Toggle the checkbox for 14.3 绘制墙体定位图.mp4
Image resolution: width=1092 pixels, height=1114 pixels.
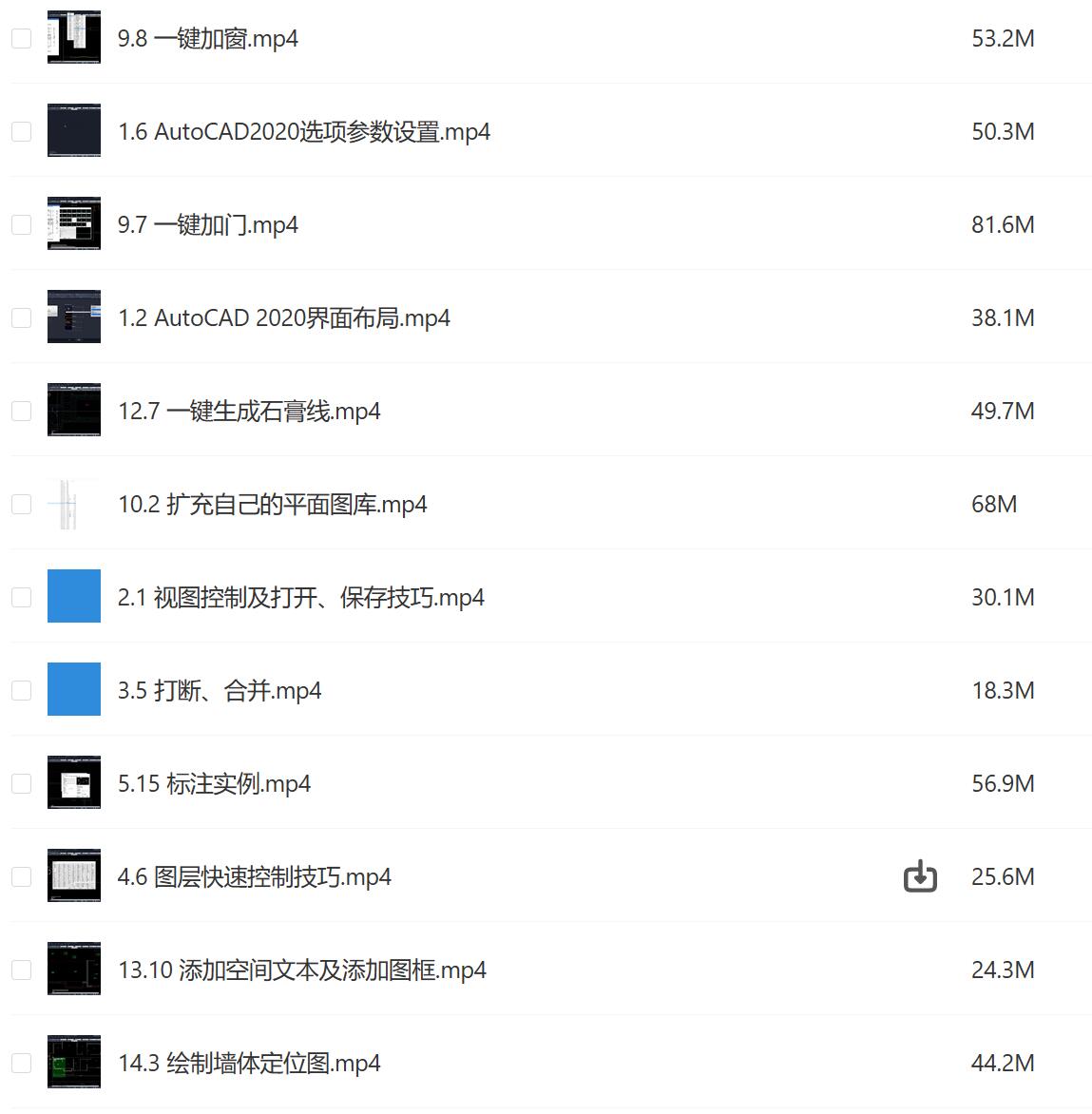coord(21,1064)
